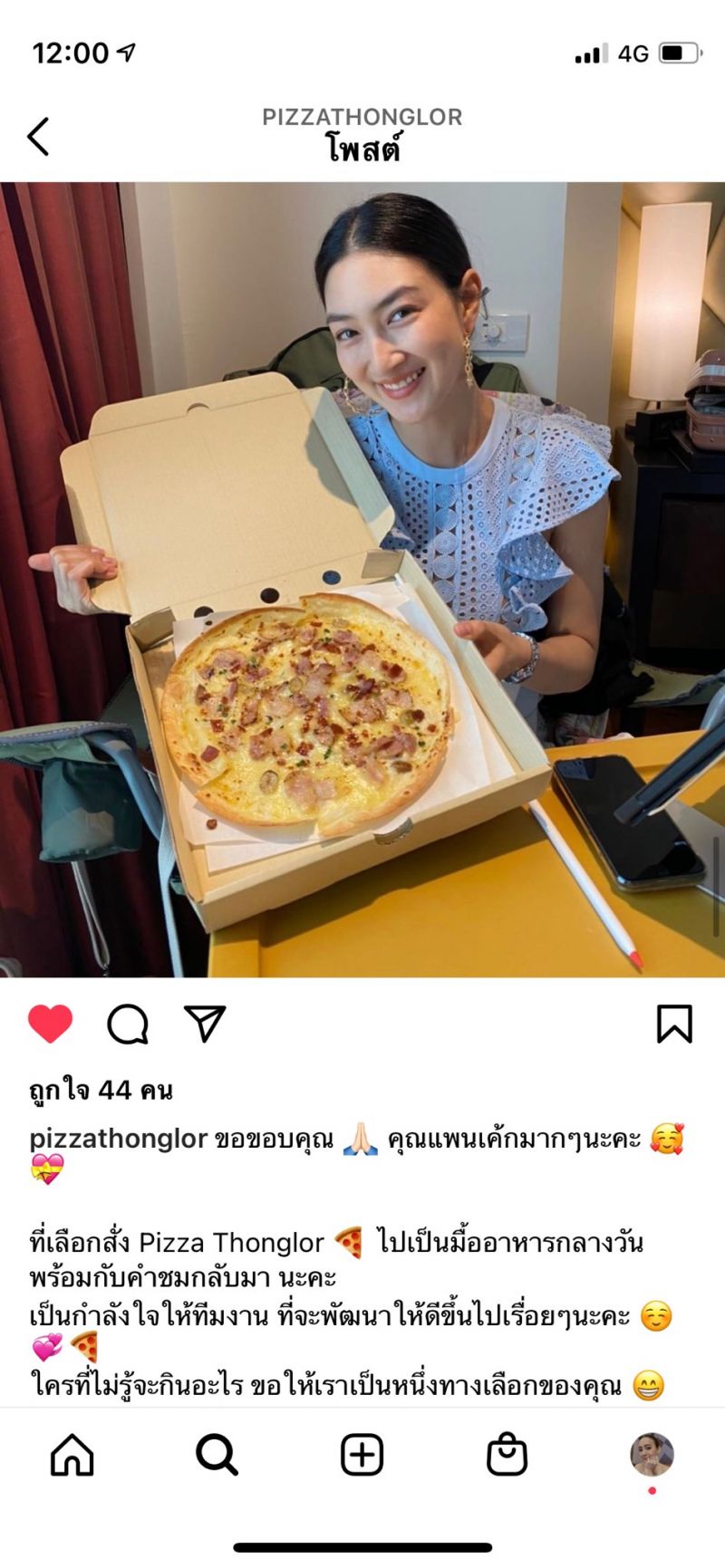Switch to the Home tab
The image size is (725, 1568).
click(72, 1456)
